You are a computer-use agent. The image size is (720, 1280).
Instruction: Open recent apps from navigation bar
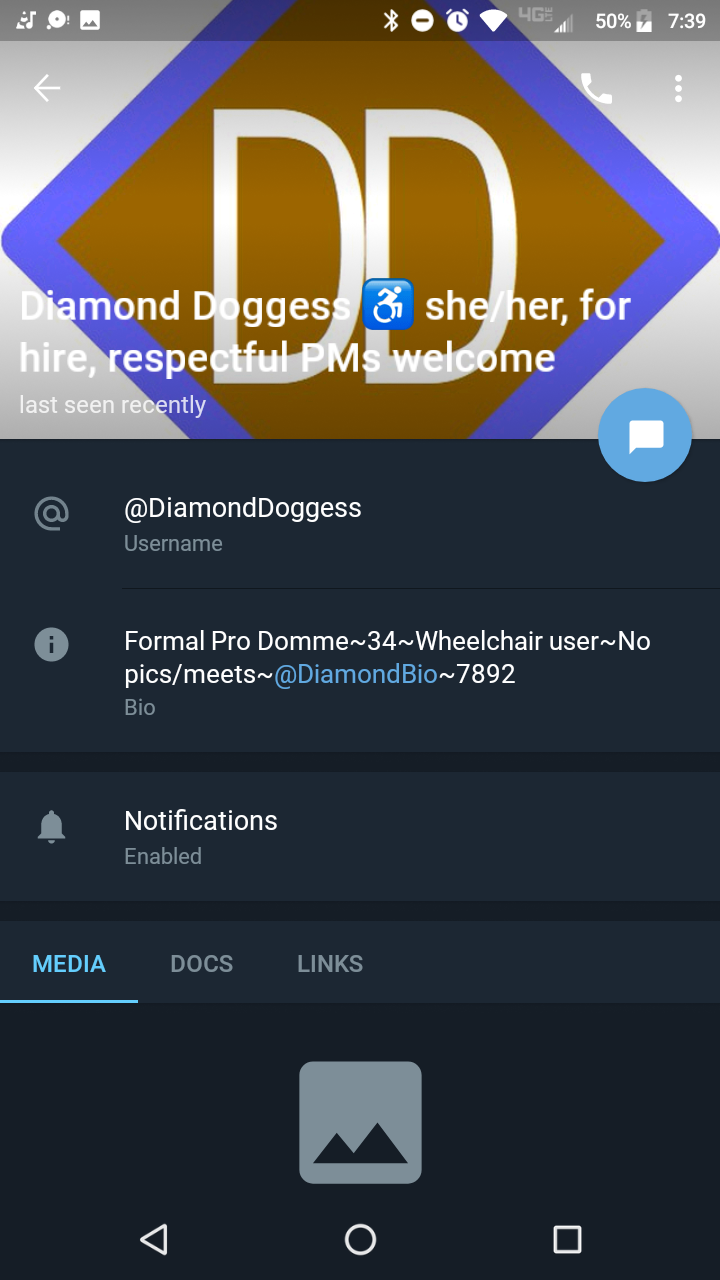click(x=567, y=1240)
